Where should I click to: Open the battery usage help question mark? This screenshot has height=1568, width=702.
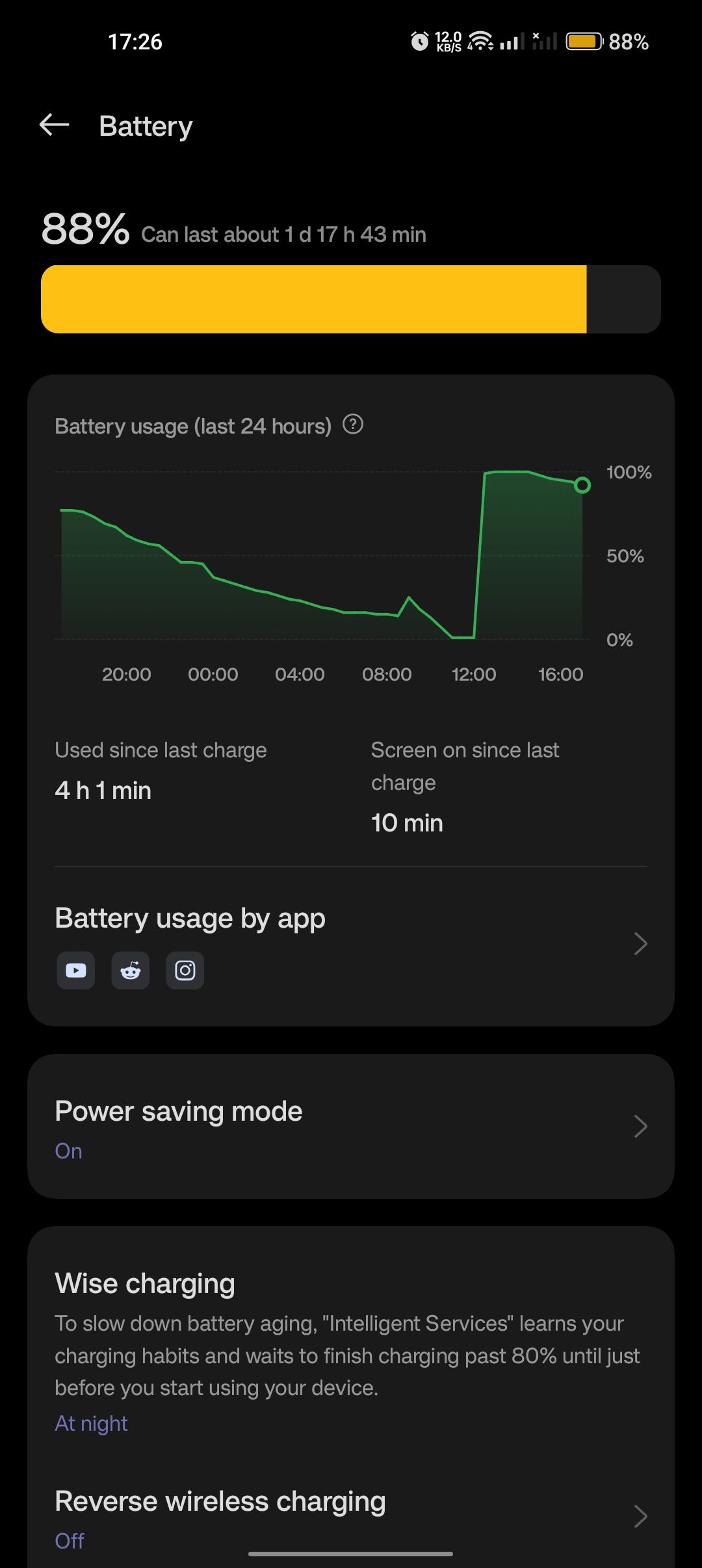tap(353, 426)
